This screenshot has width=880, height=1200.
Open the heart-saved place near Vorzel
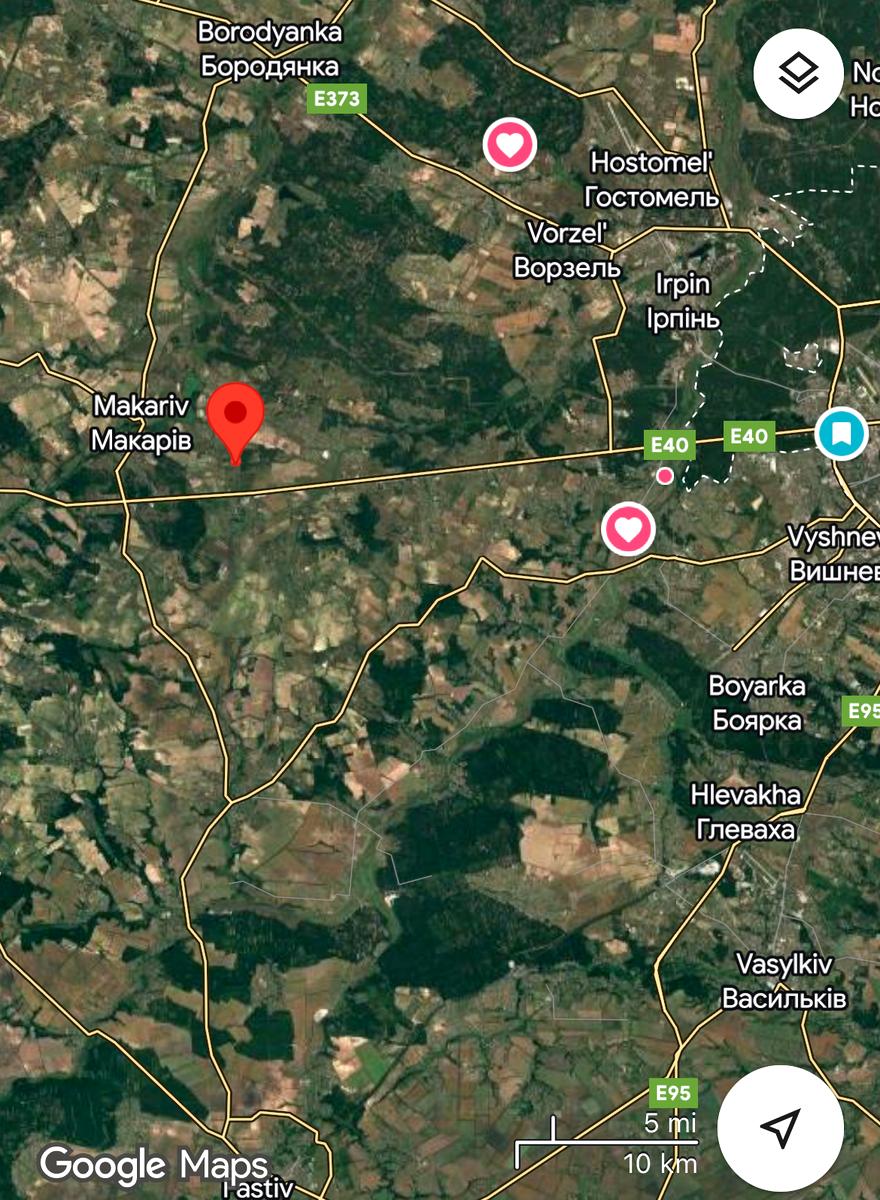(x=510, y=146)
